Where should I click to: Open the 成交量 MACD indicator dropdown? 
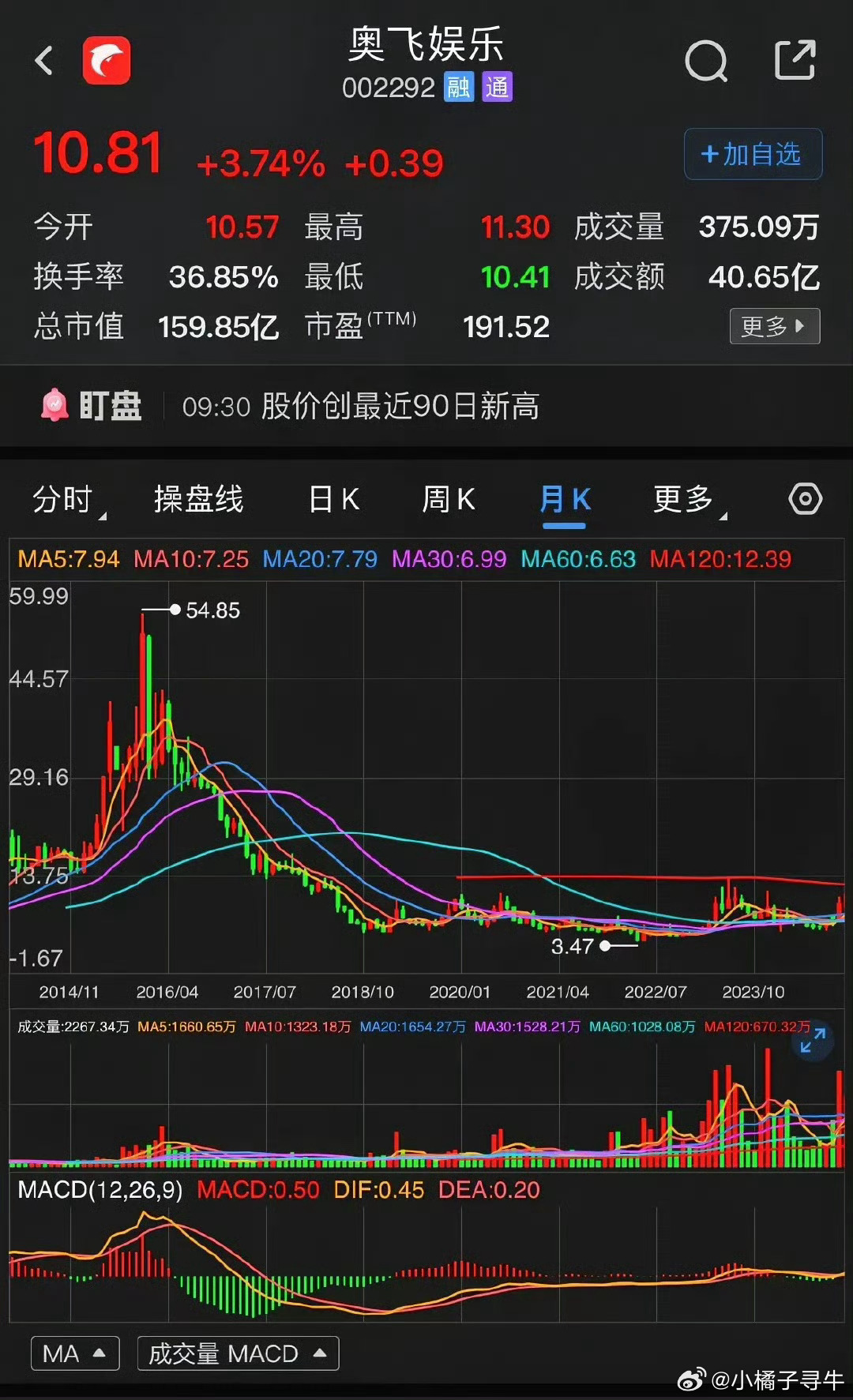(238, 1353)
